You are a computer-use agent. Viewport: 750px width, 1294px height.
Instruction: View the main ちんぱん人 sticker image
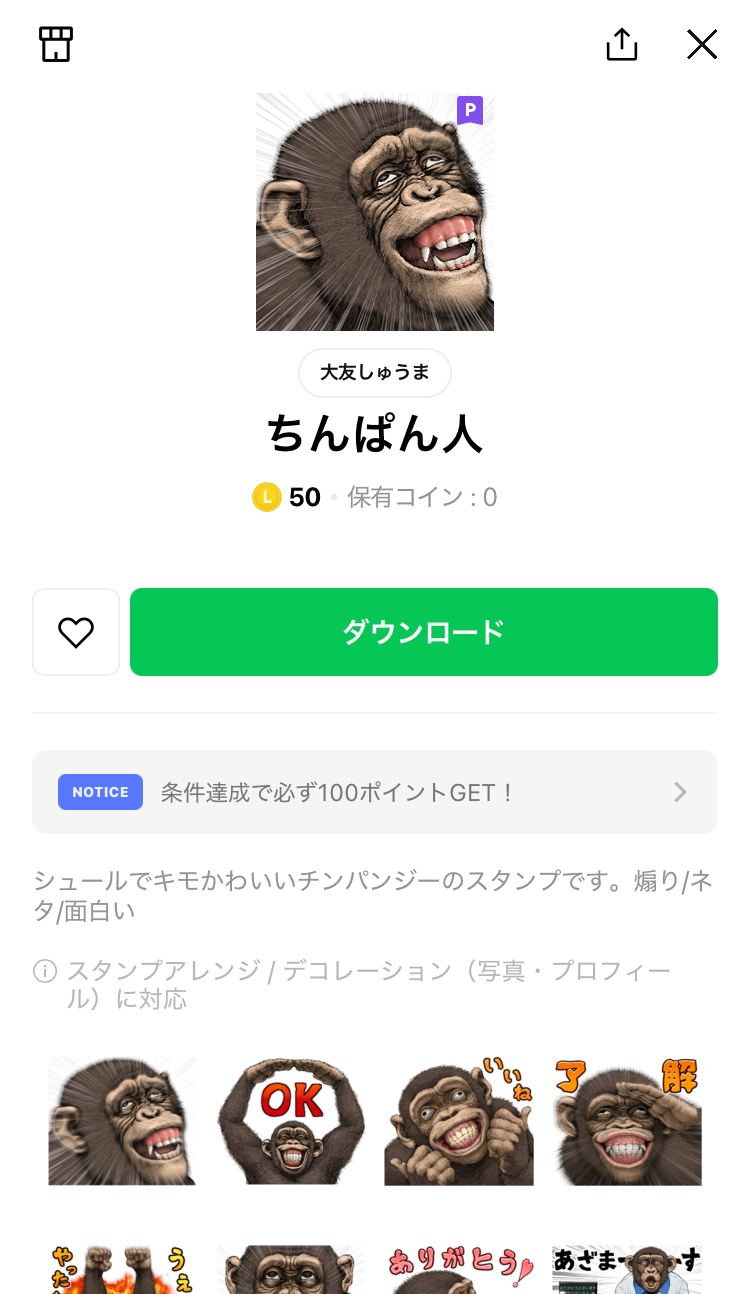click(375, 212)
